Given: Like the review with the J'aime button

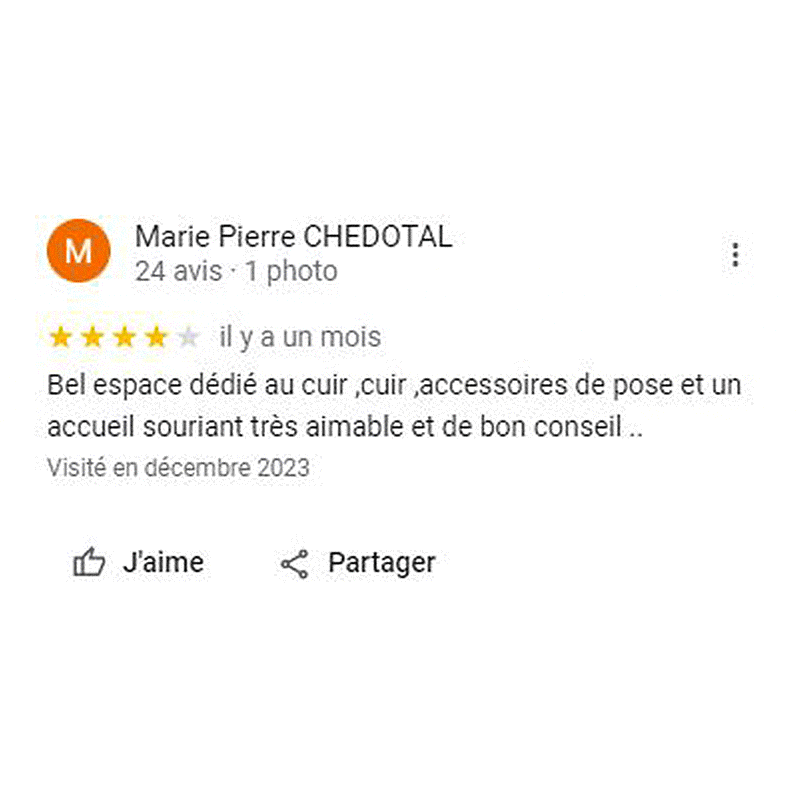Looking at the screenshot, I should 139,563.
